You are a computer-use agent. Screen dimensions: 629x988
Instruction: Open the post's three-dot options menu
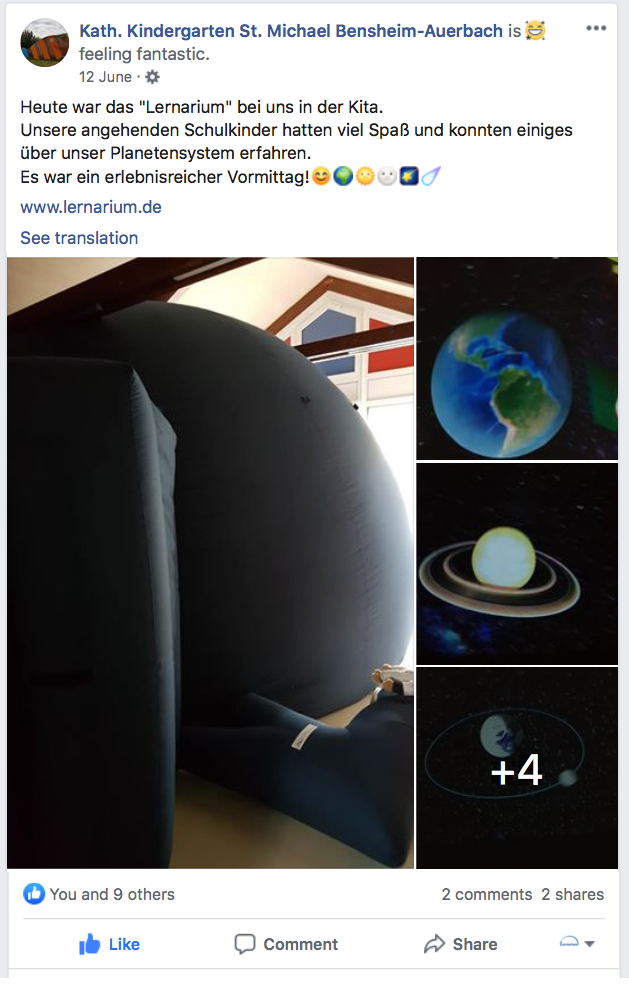pos(596,28)
